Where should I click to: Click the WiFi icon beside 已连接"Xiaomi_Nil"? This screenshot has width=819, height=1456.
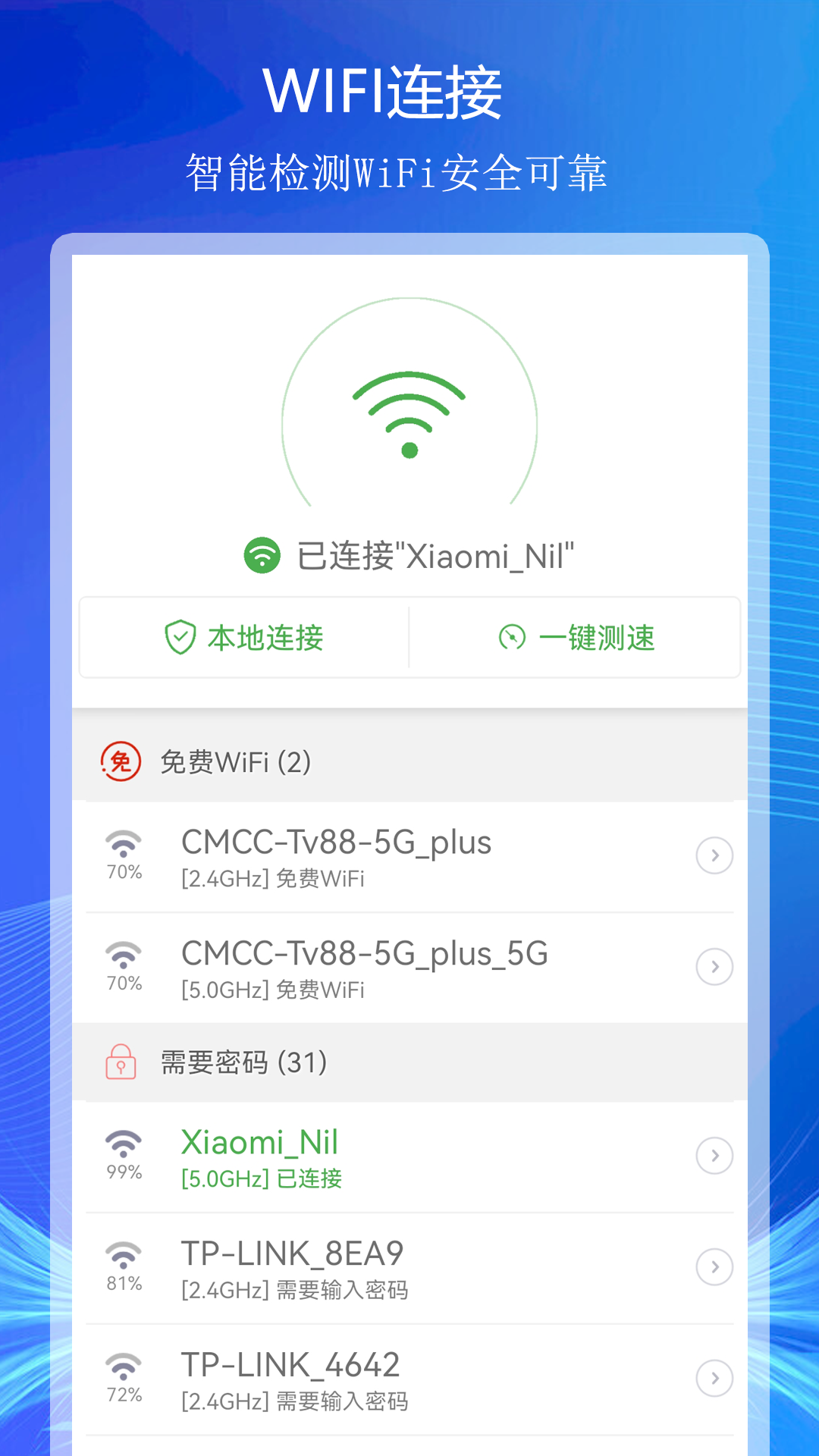pyautogui.click(x=261, y=554)
